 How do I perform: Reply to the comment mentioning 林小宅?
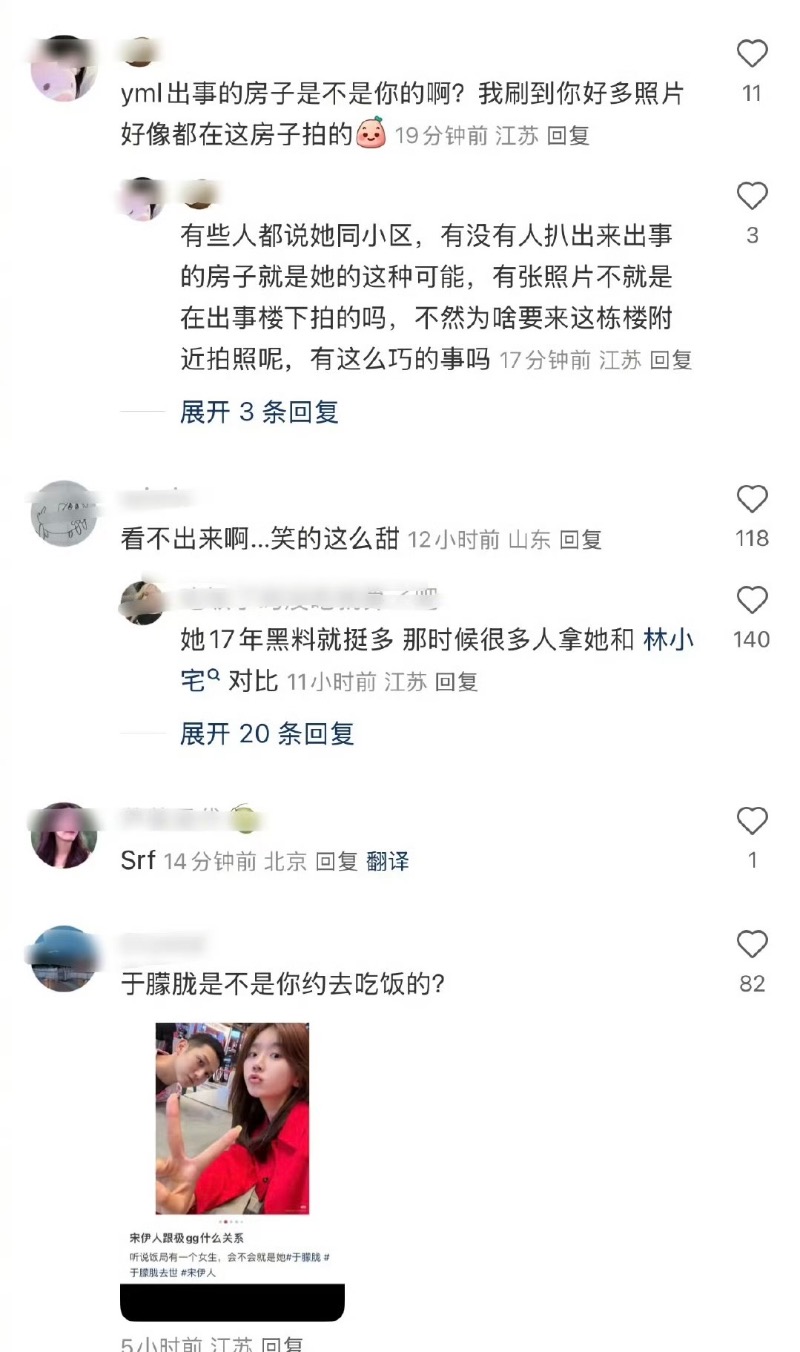pyautogui.click(x=456, y=682)
